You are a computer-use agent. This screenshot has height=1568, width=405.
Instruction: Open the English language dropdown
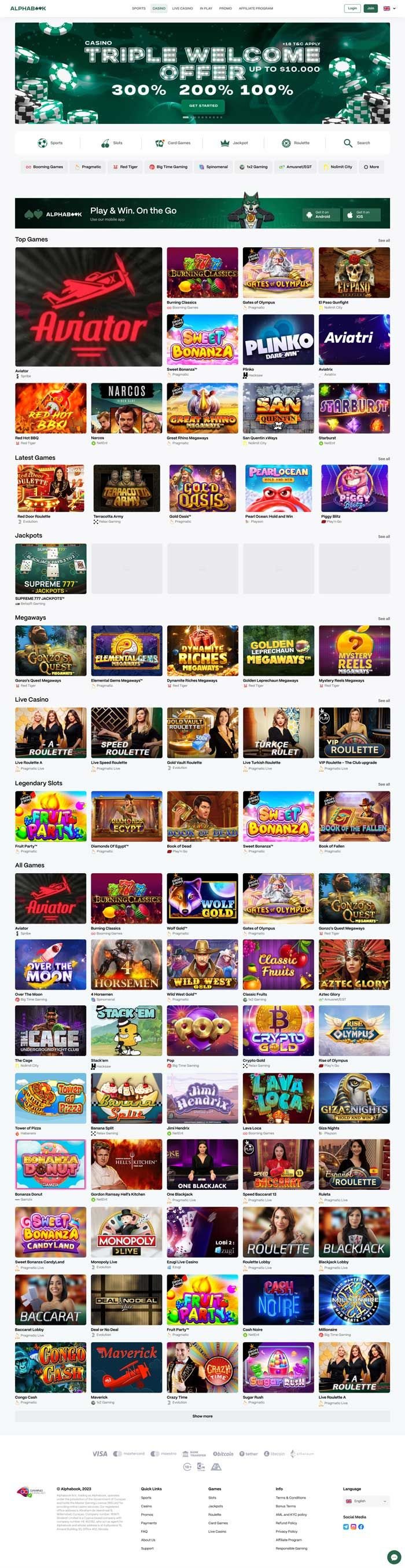(x=366, y=1501)
